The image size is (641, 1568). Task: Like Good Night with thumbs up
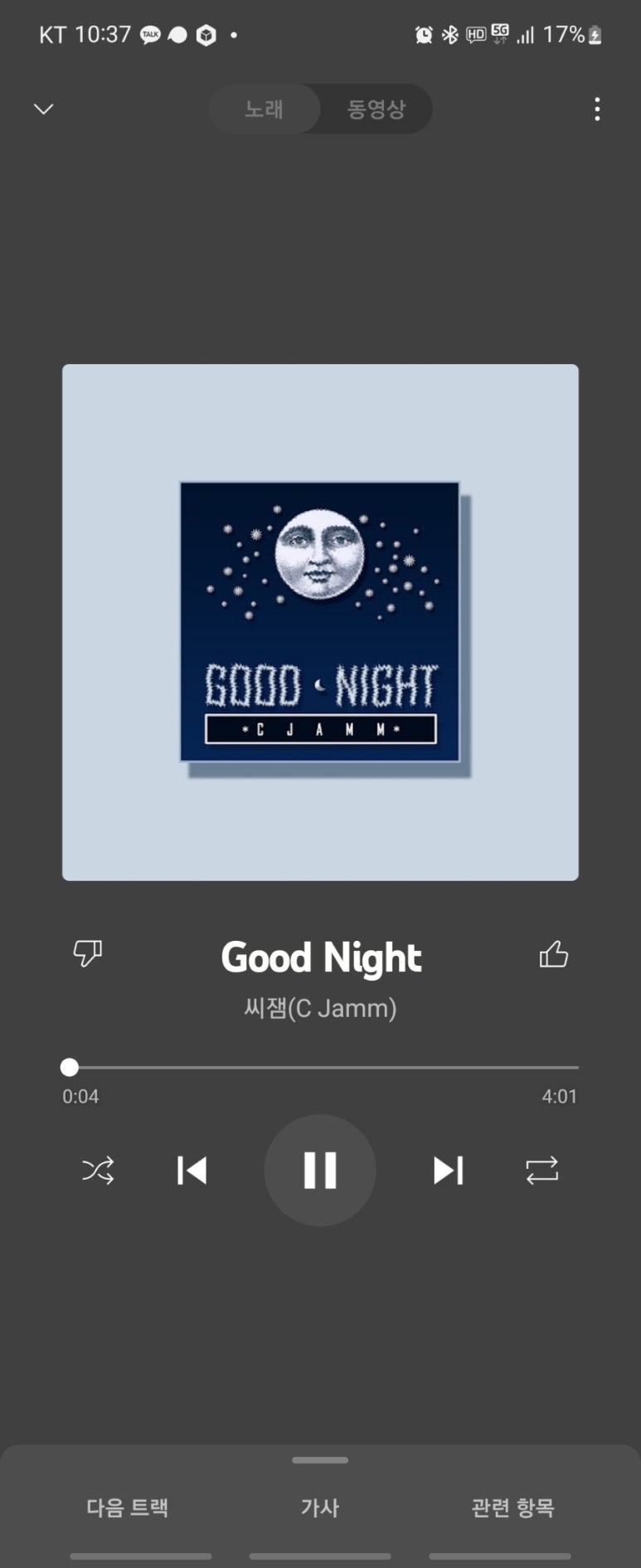point(553,955)
